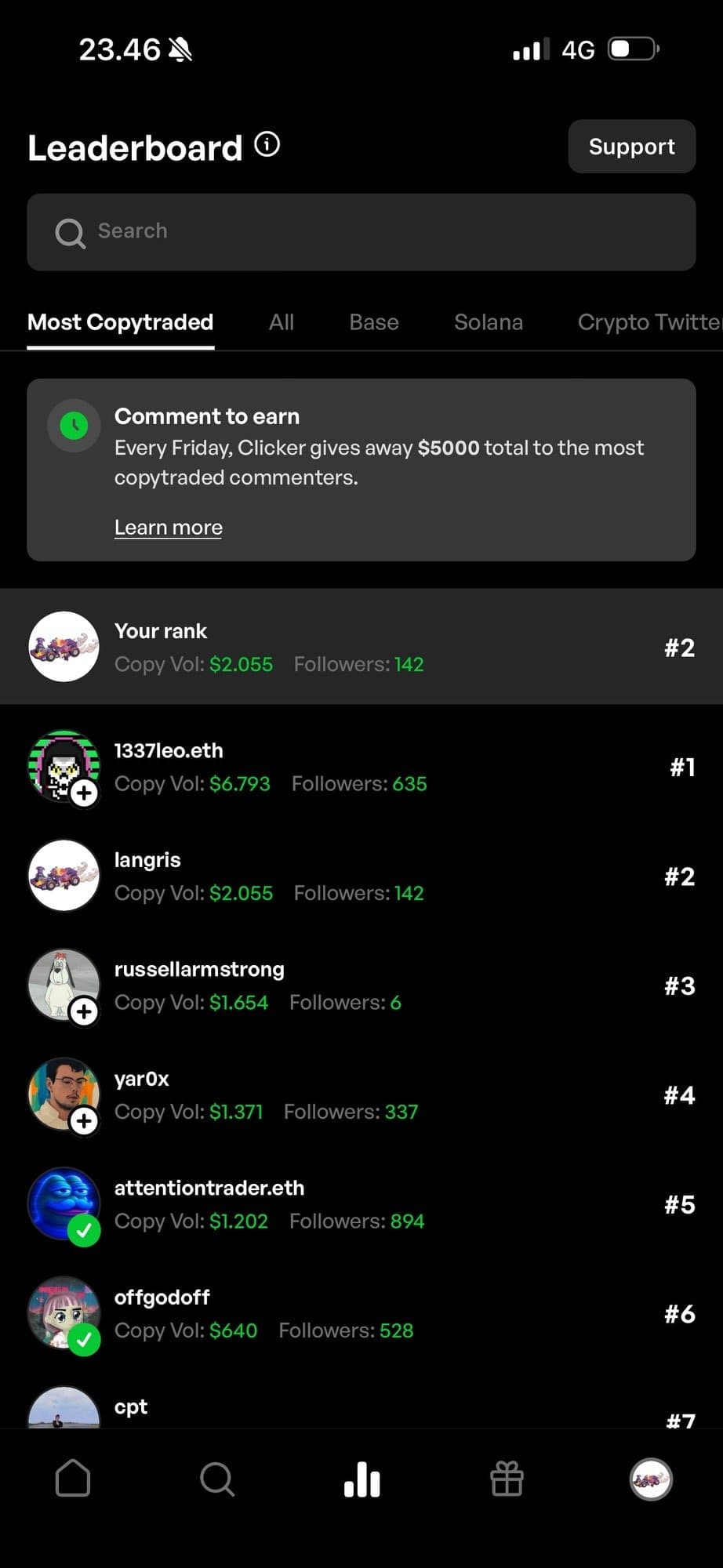Switch to the All tab
The width and height of the screenshot is (723, 1568).
281,322
